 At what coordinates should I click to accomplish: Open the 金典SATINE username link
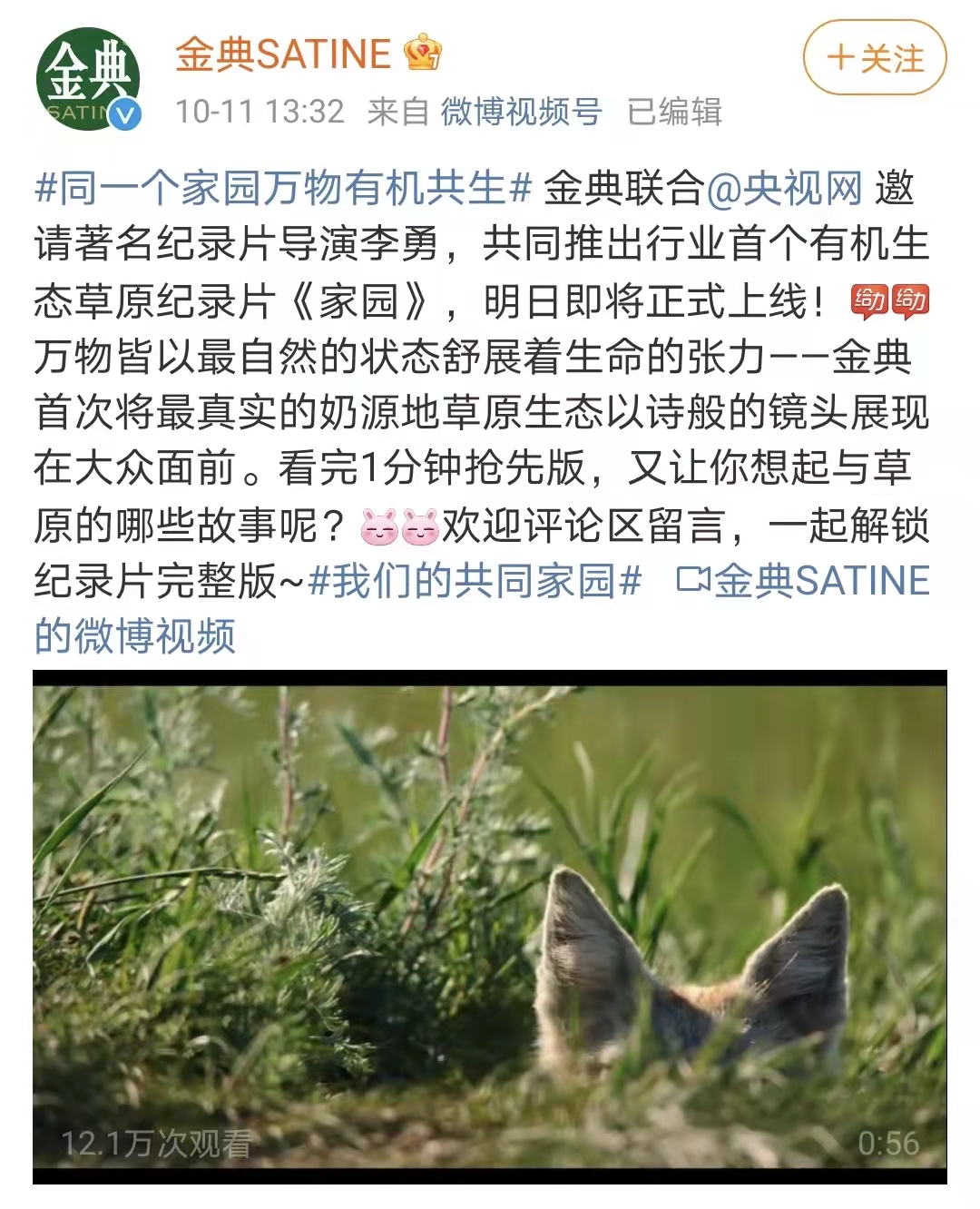pyautogui.click(x=283, y=54)
